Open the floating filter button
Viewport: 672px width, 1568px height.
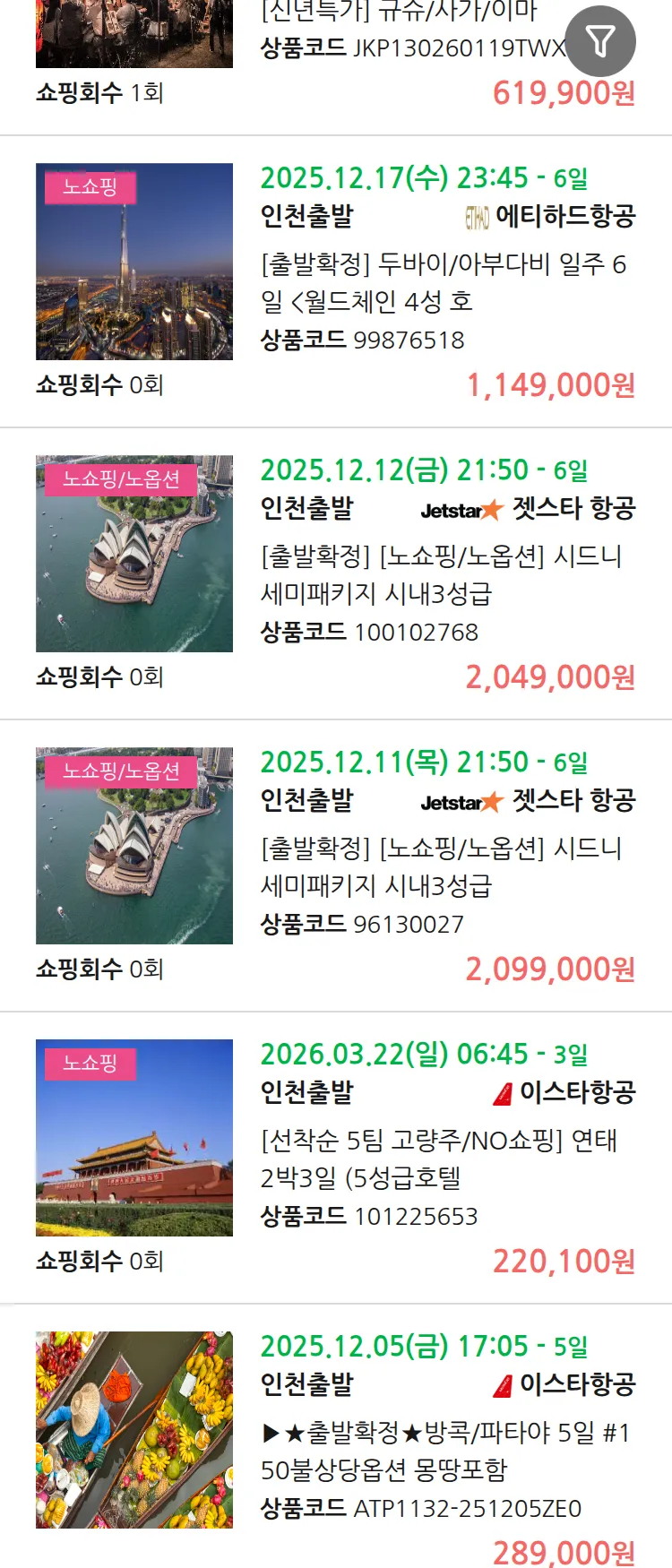(x=599, y=41)
